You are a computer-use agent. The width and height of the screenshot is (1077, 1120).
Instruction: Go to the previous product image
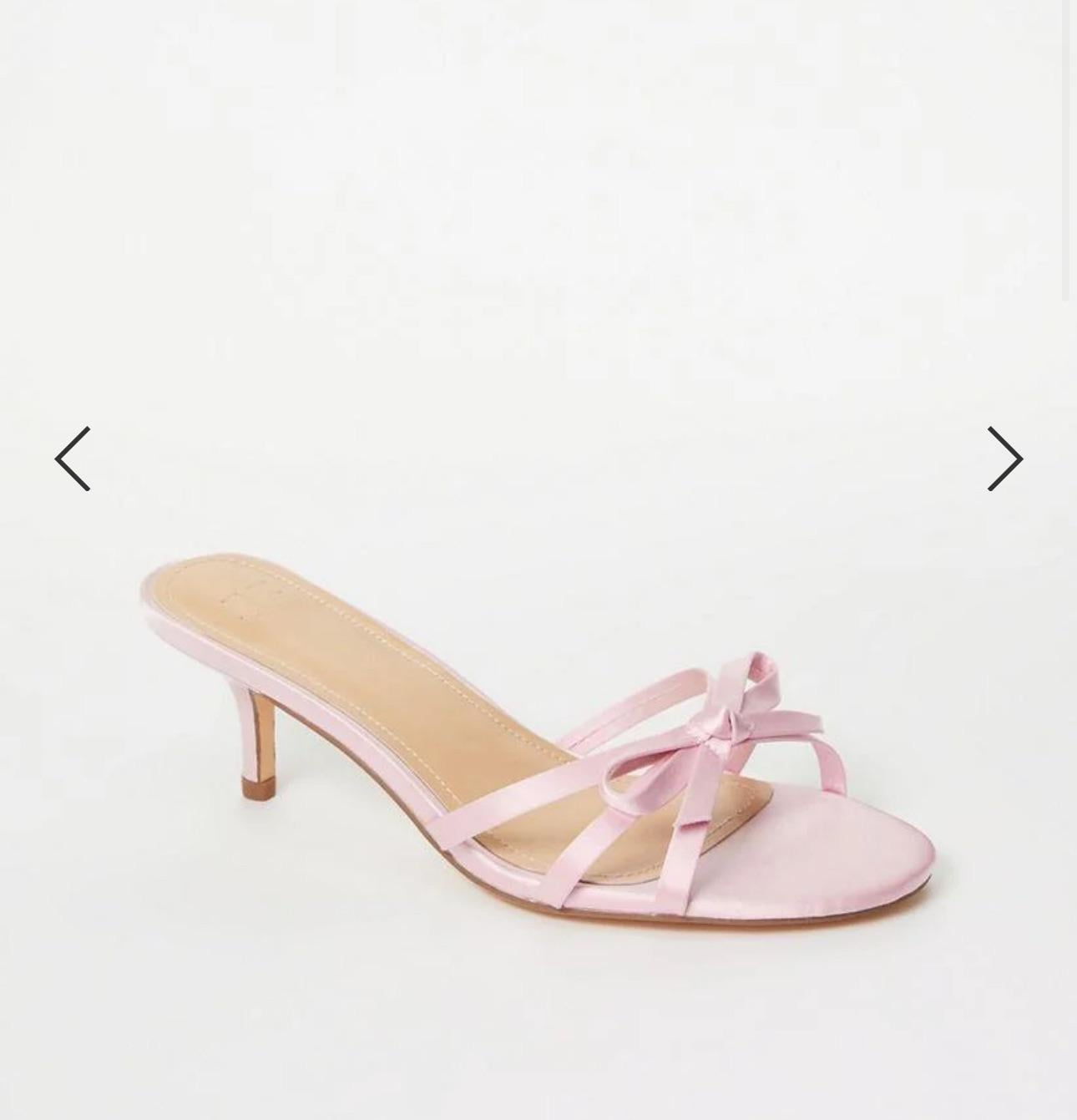[73, 459]
